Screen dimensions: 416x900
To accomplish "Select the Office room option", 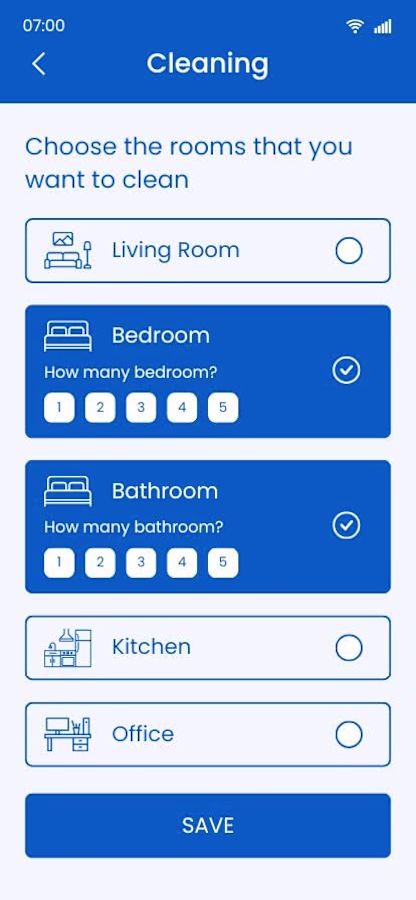I will coord(208,735).
